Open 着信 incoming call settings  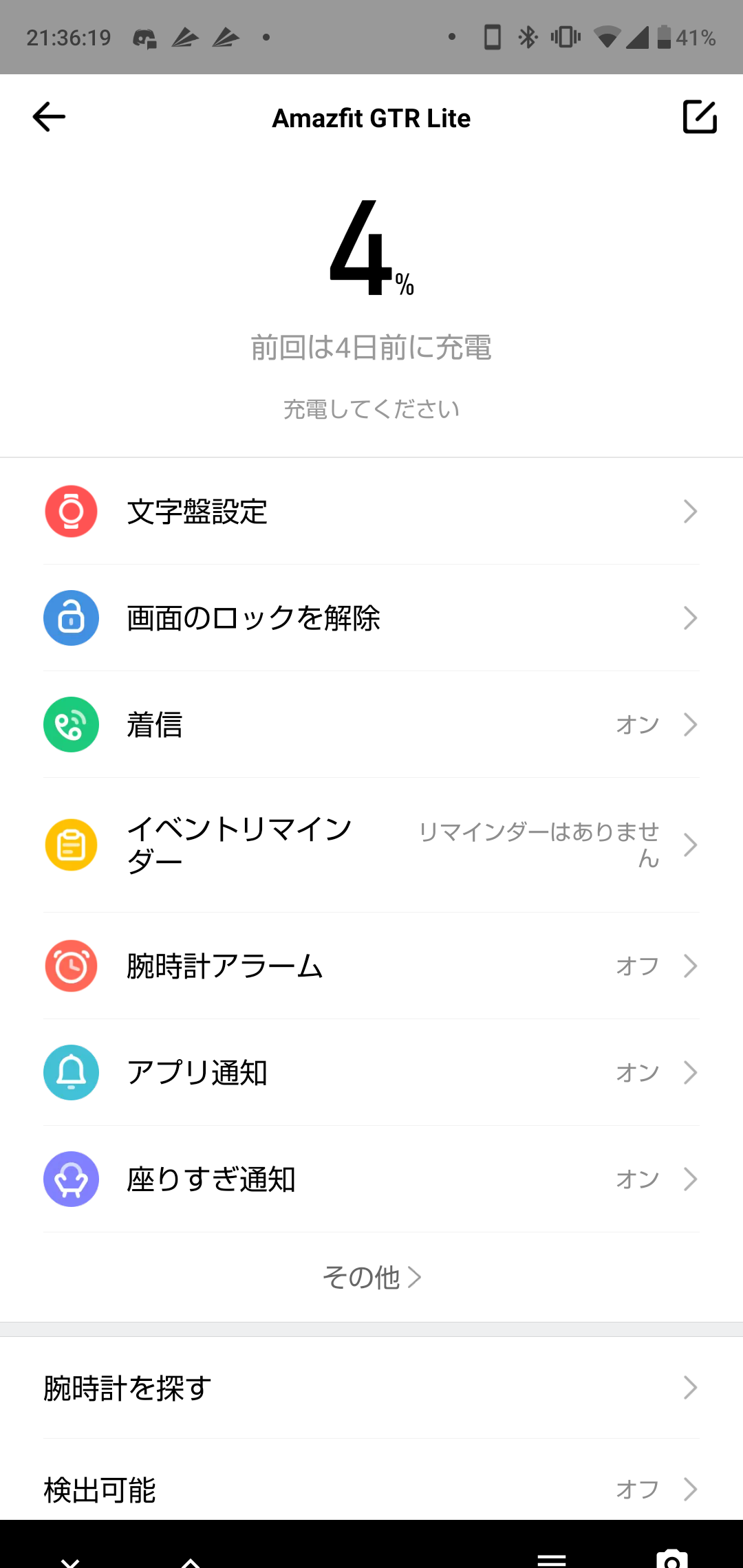click(x=371, y=725)
